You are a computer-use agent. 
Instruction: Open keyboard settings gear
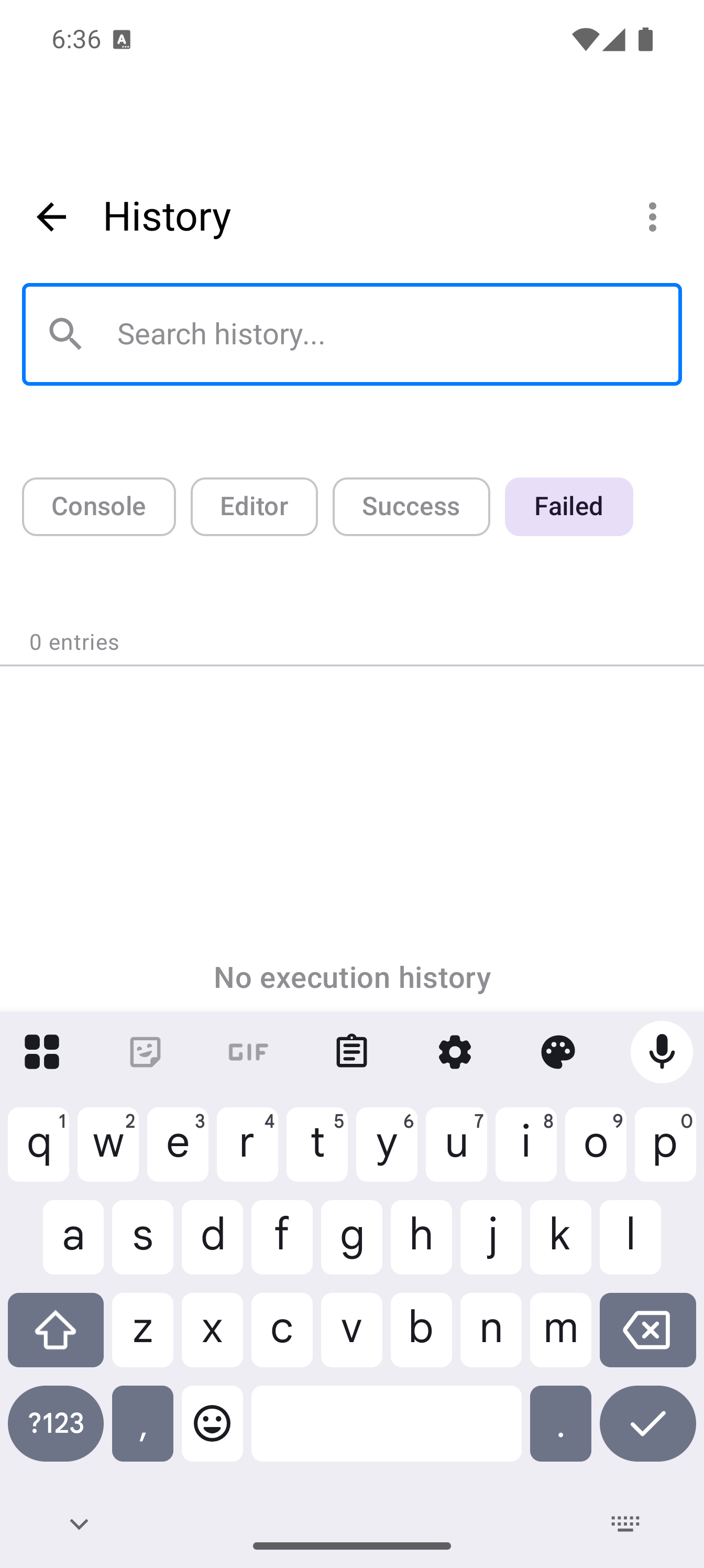click(x=455, y=1052)
